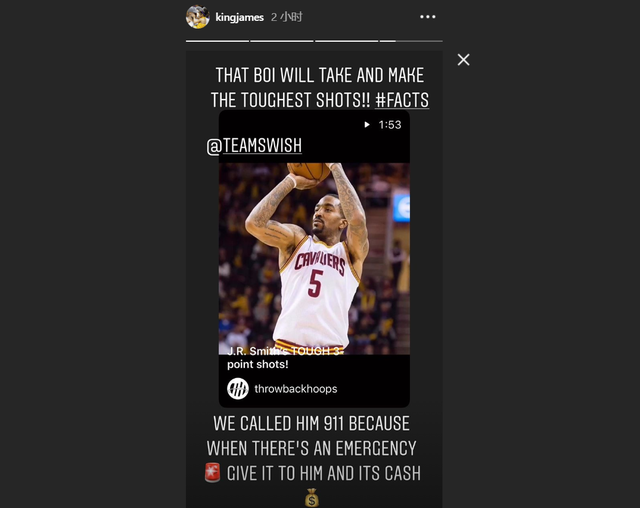Tap the kingjames profile avatar
Viewport: 640px width, 508px height.
(198, 17)
